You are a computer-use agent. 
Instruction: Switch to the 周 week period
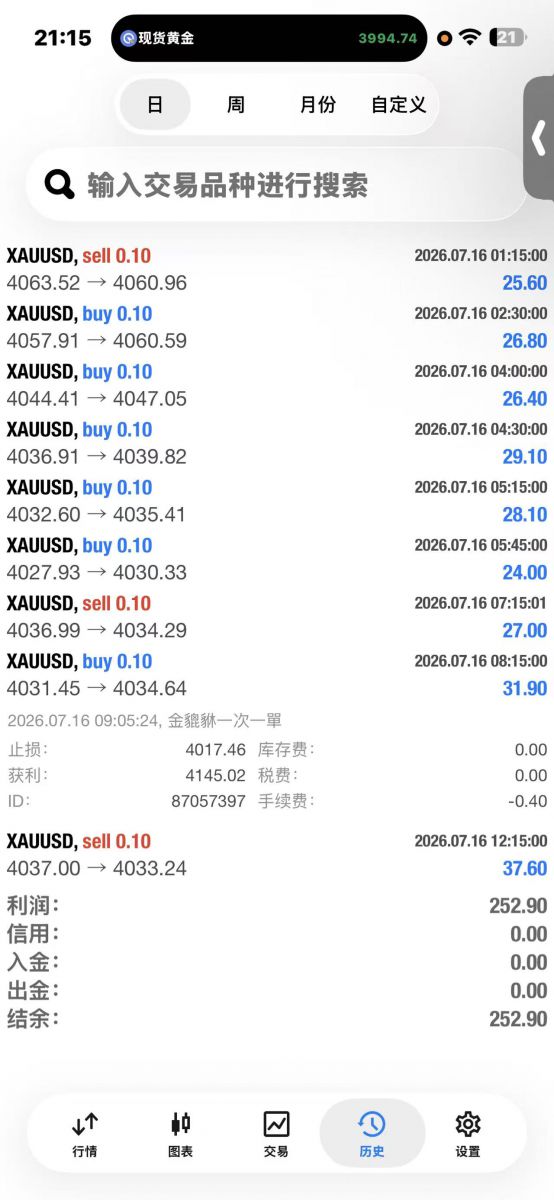point(236,104)
